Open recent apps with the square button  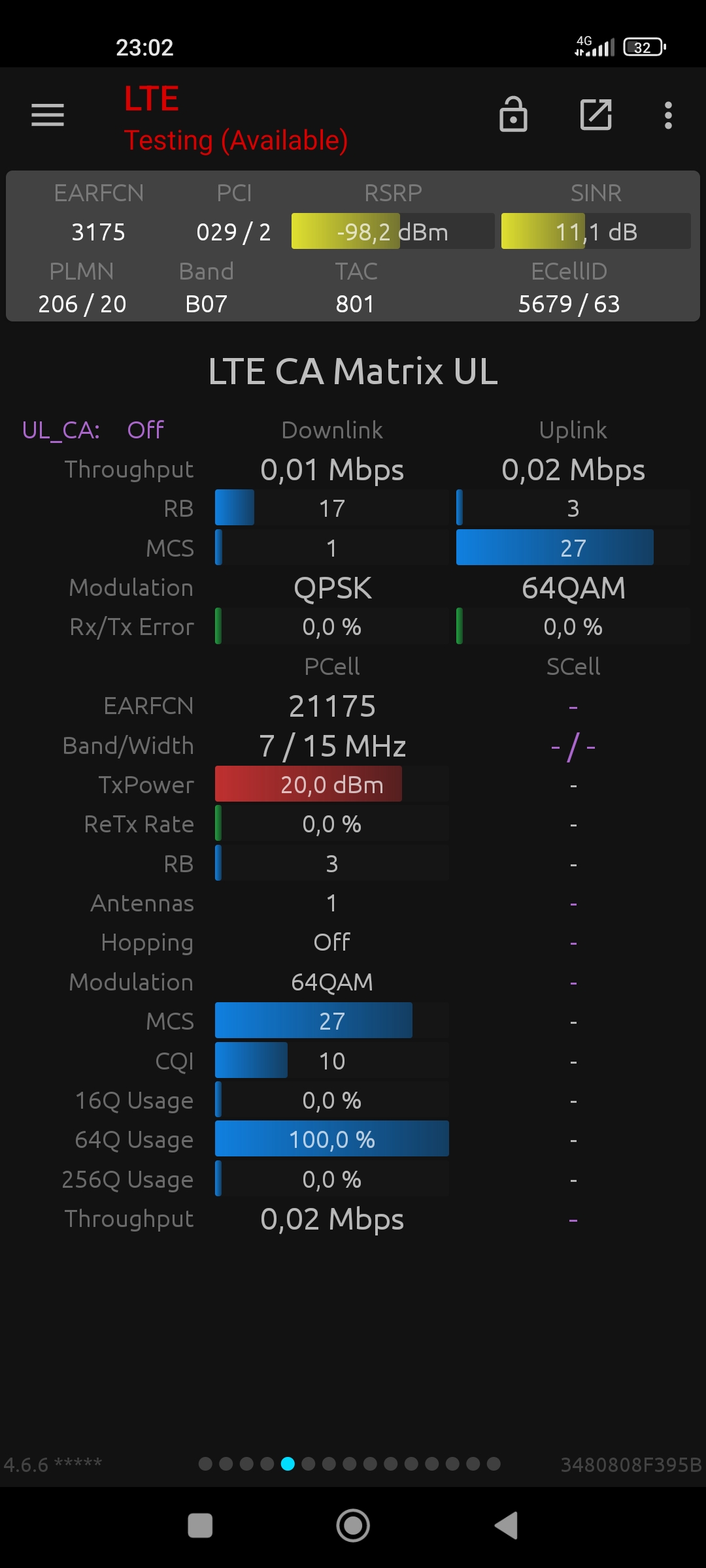click(x=200, y=1526)
